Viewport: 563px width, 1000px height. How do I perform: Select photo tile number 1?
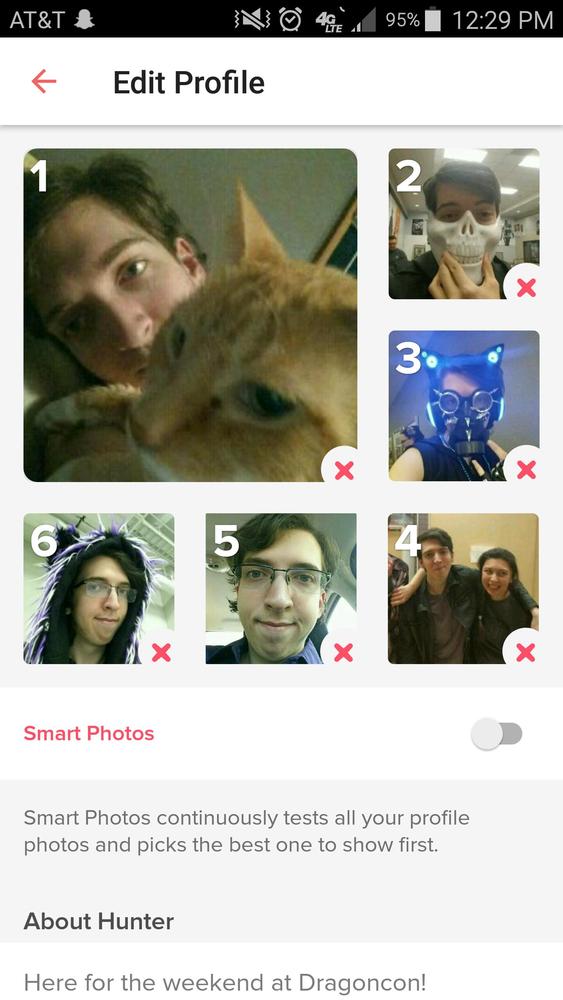tap(190, 315)
